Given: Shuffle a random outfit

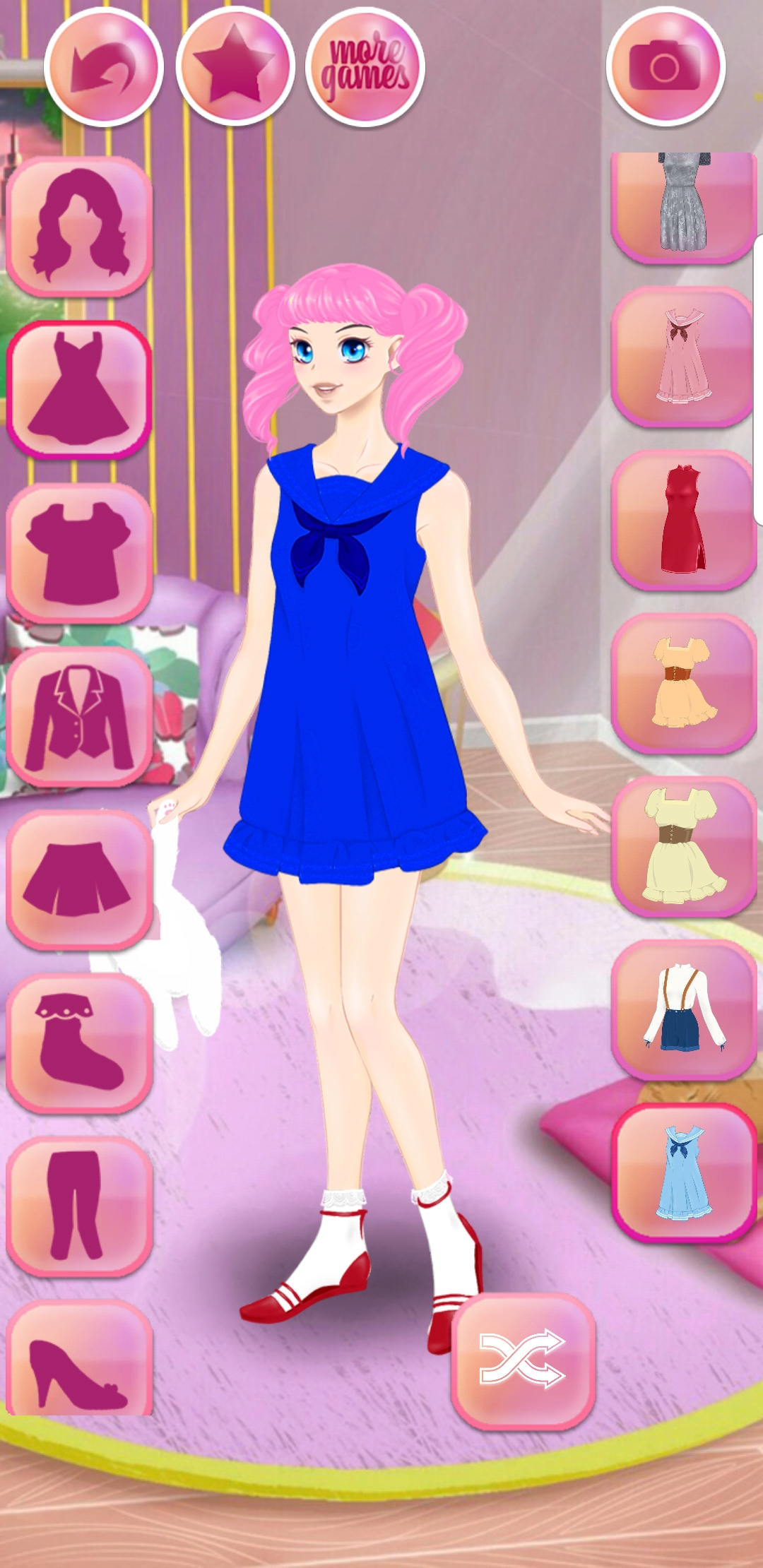Looking at the screenshot, I should click(524, 1360).
